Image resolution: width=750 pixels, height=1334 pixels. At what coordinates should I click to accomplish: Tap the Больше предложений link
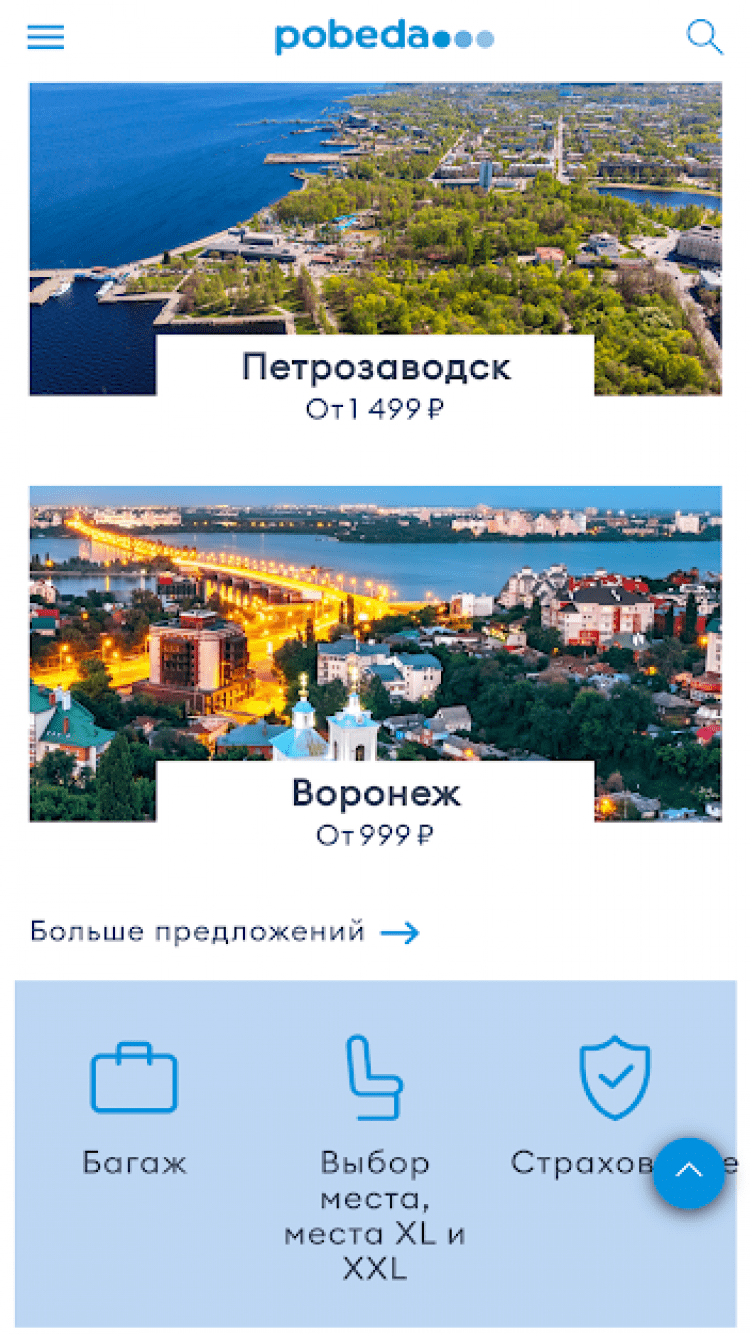[x=224, y=932]
